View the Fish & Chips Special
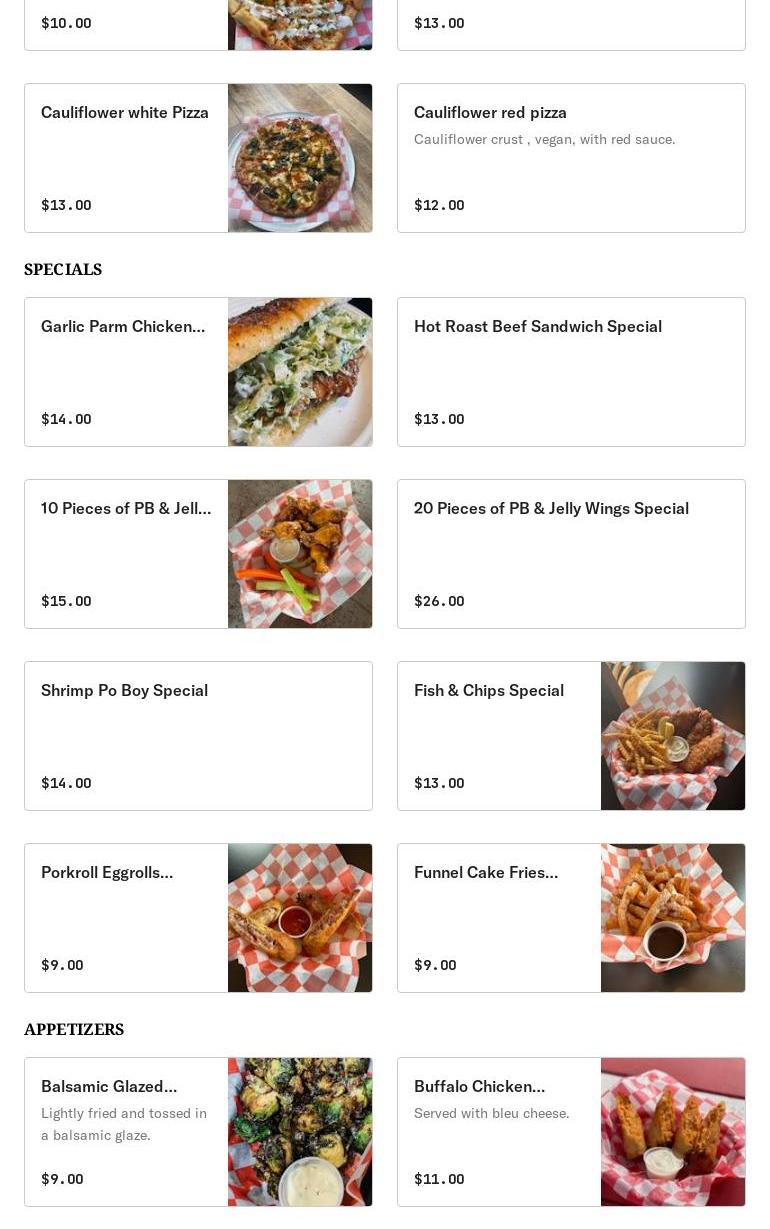Image resolution: width=770 pixels, height=1229 pixels. 571,736
